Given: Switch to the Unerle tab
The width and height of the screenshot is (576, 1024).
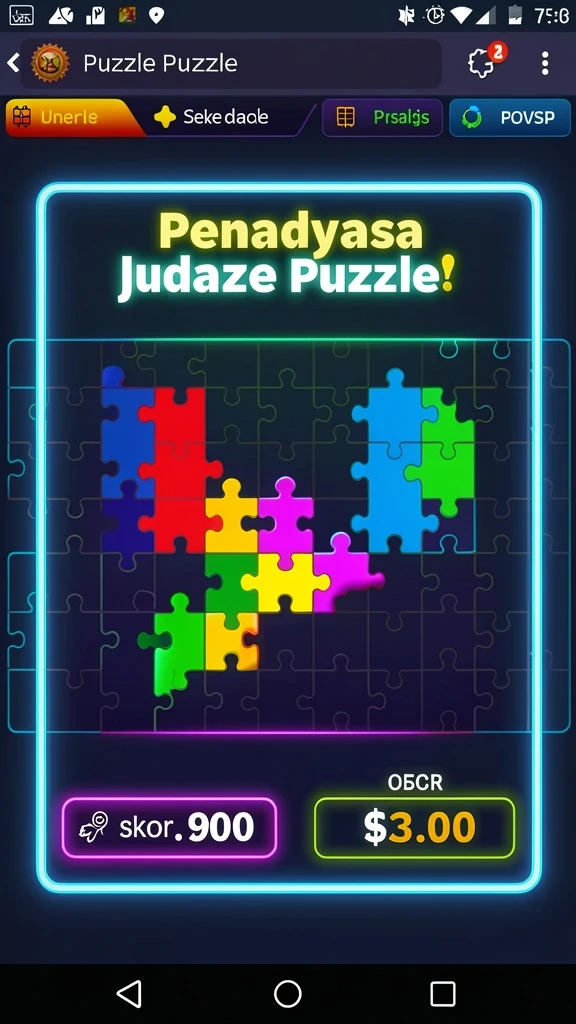Looking at the screenshot, I should (72, 118).
